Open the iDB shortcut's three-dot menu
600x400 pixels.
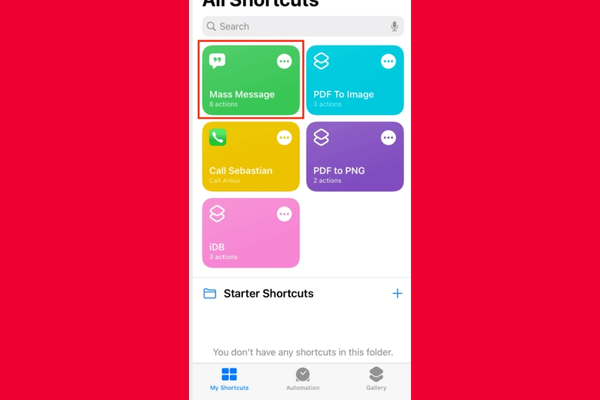tap(284, 214)
